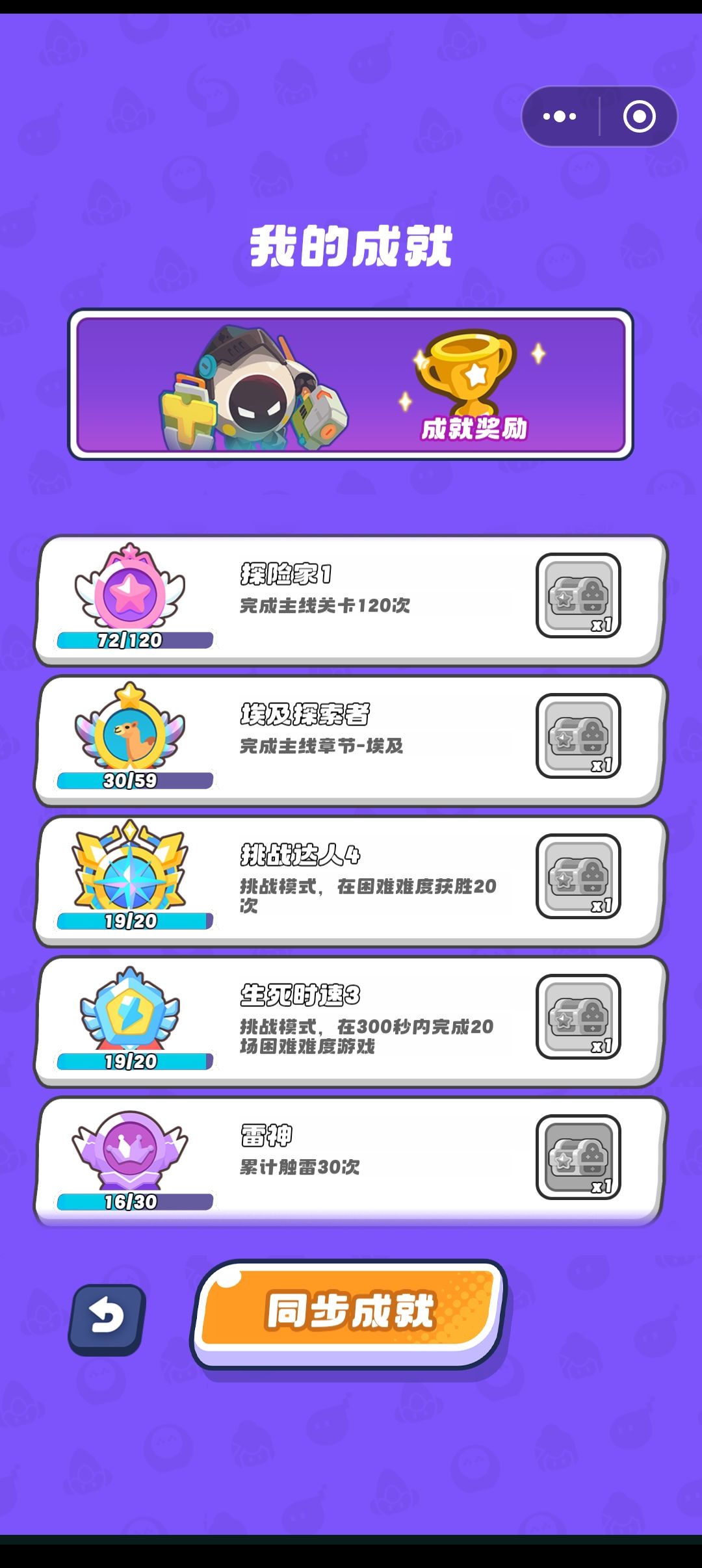This screenshot has width=702, height=1568.
Task: Sync achievements with 同步成就 button
Action: (350, 1314)
